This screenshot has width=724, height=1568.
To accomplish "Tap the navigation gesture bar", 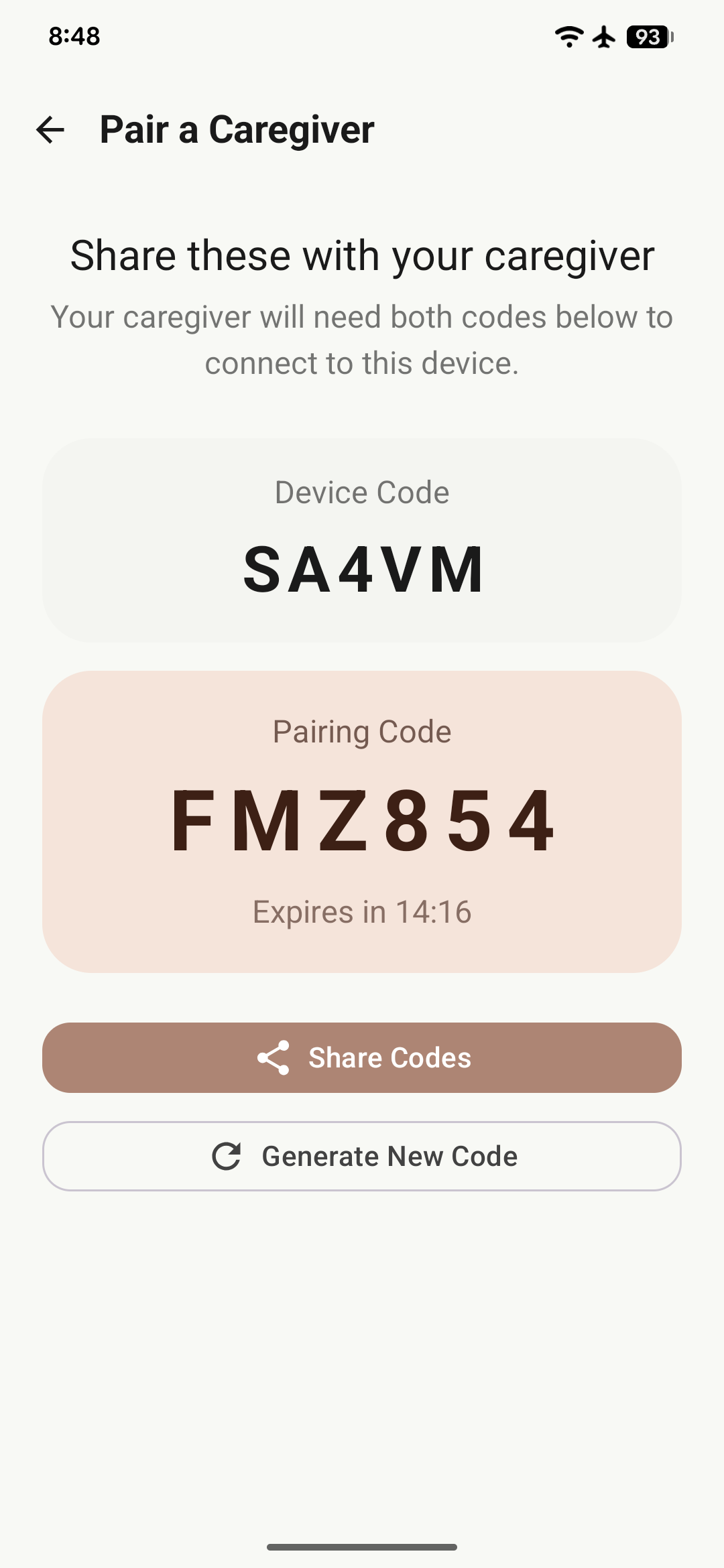I will [362, 1547].
